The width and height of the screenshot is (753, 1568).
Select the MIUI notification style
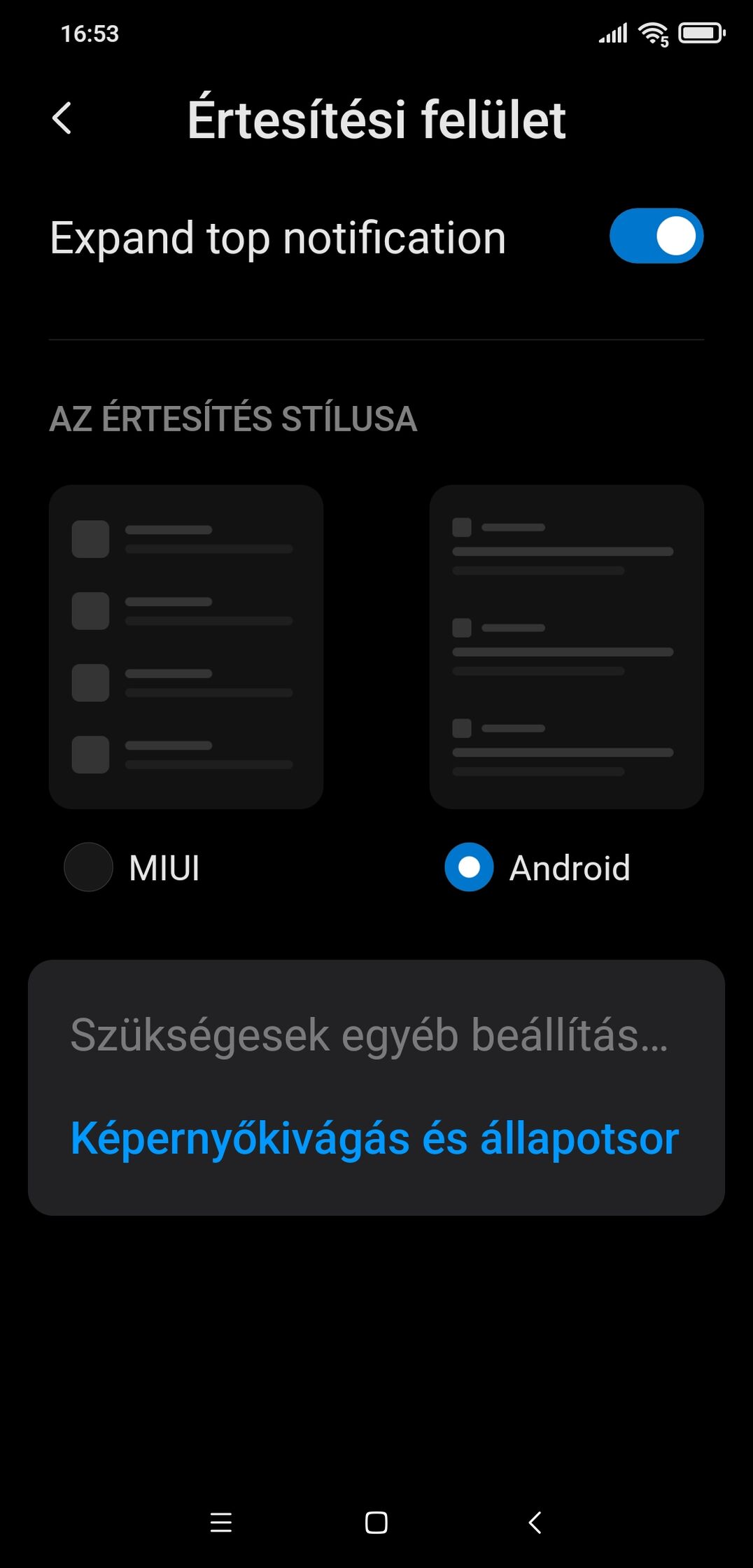pos(88,867)
